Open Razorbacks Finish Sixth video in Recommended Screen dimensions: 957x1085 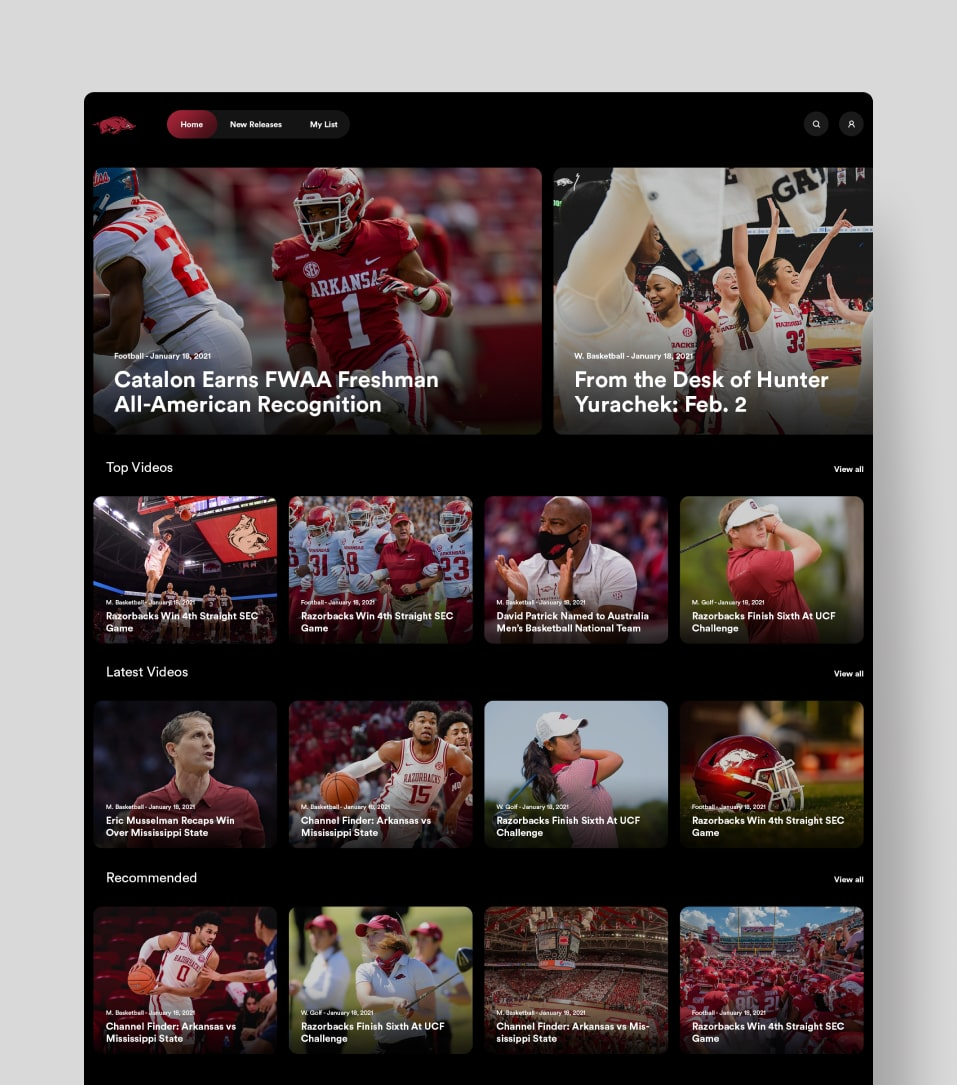pyautogui.click(x=380, y=980)
